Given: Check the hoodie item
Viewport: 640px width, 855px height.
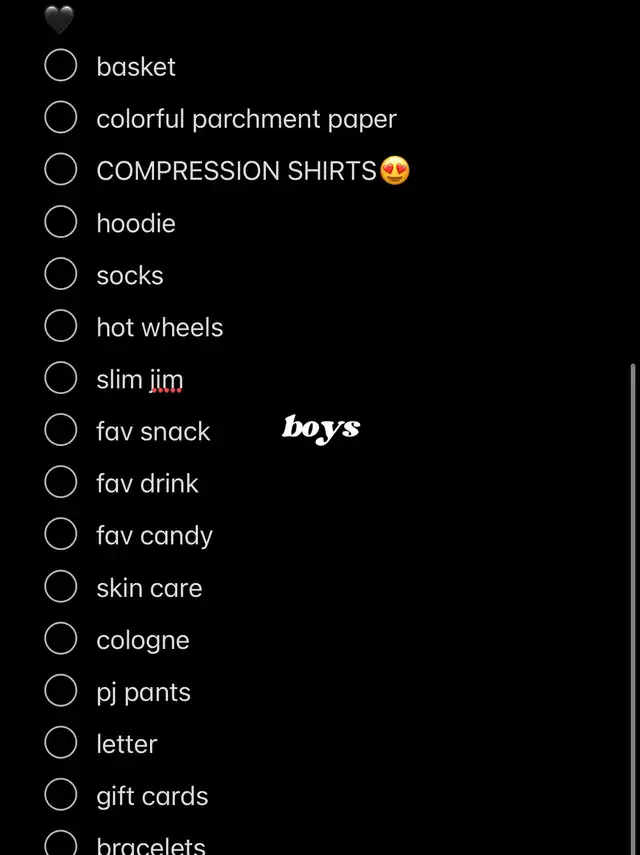Looking at the screenshot, I should [x=61, y=222].
